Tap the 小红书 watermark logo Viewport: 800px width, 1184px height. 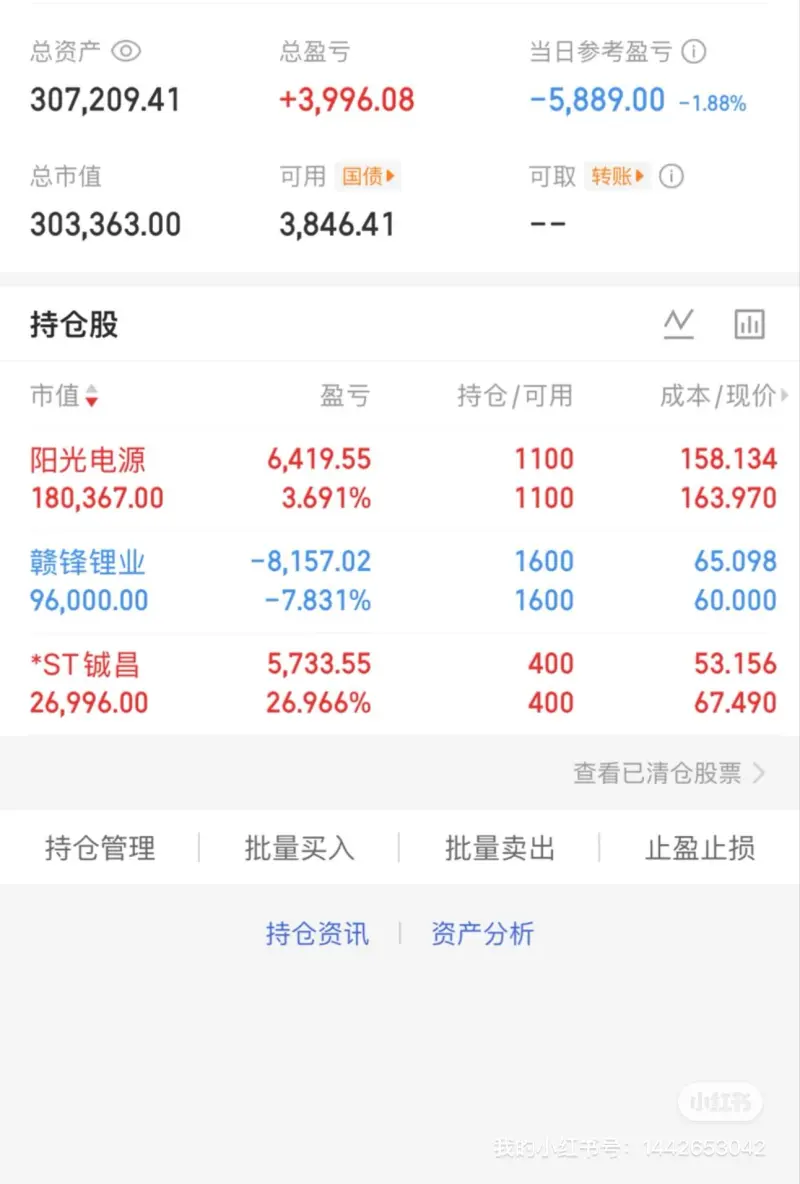pos(719,1103)
